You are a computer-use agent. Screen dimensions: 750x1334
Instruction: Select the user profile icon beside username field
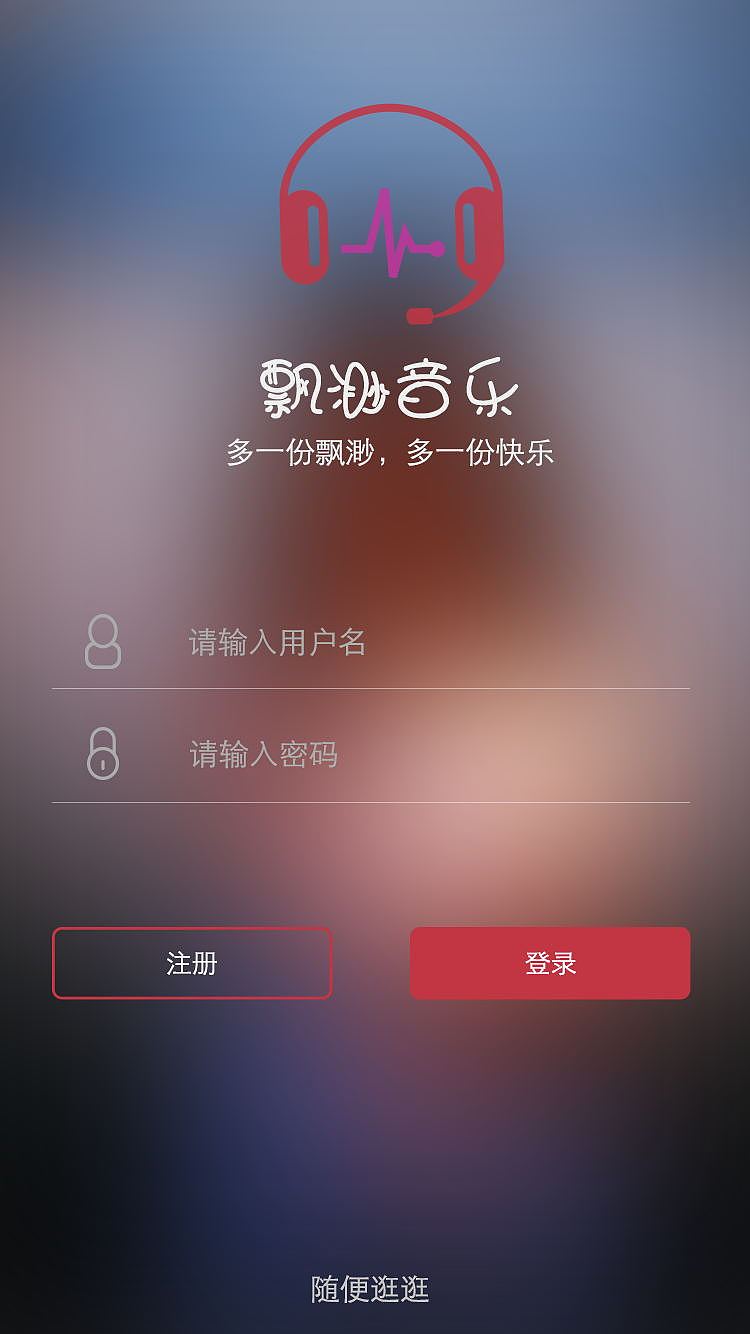[101, 644]
